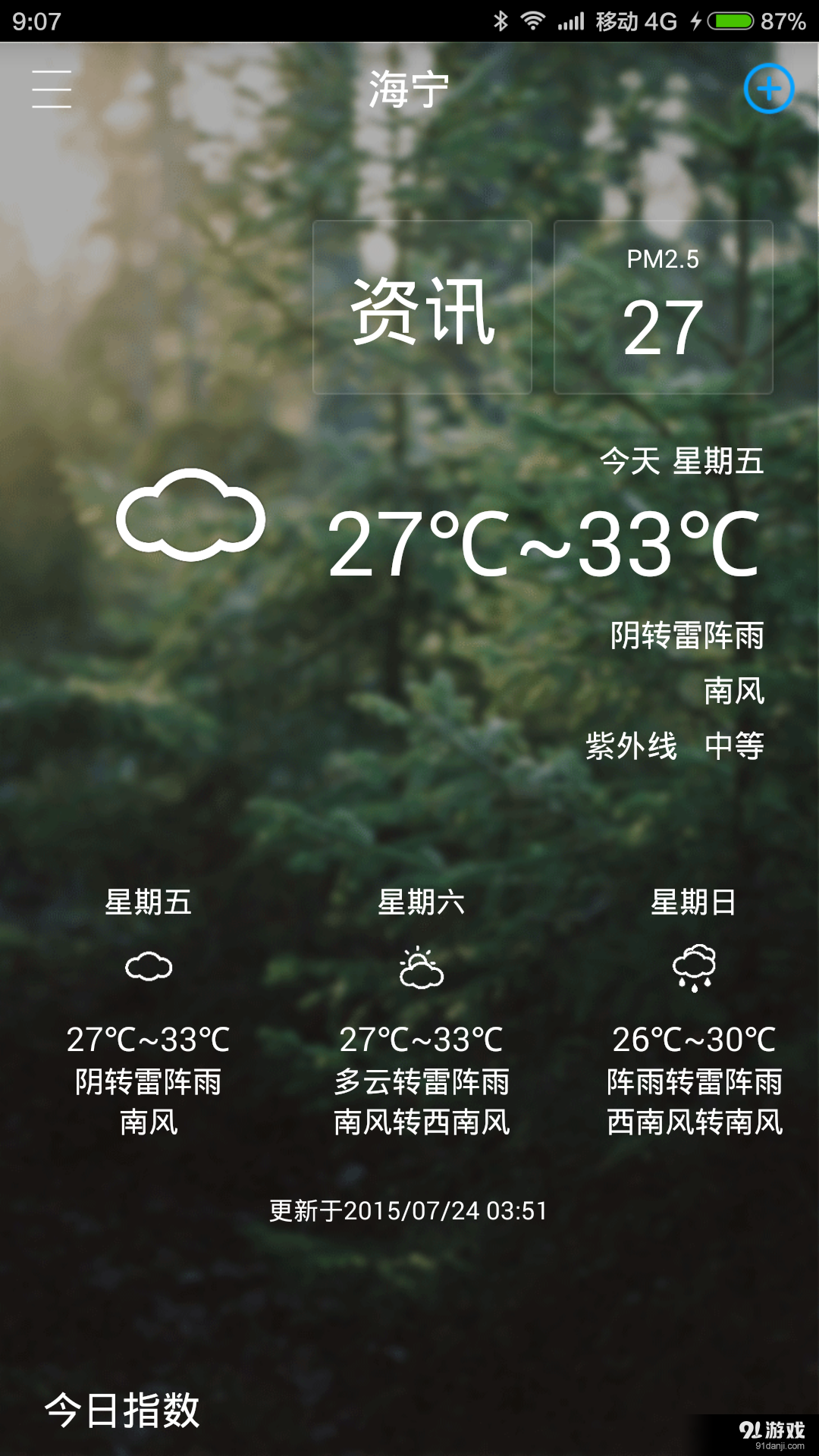Tap the blue plus icon to add a city

[x=768, y=88]
